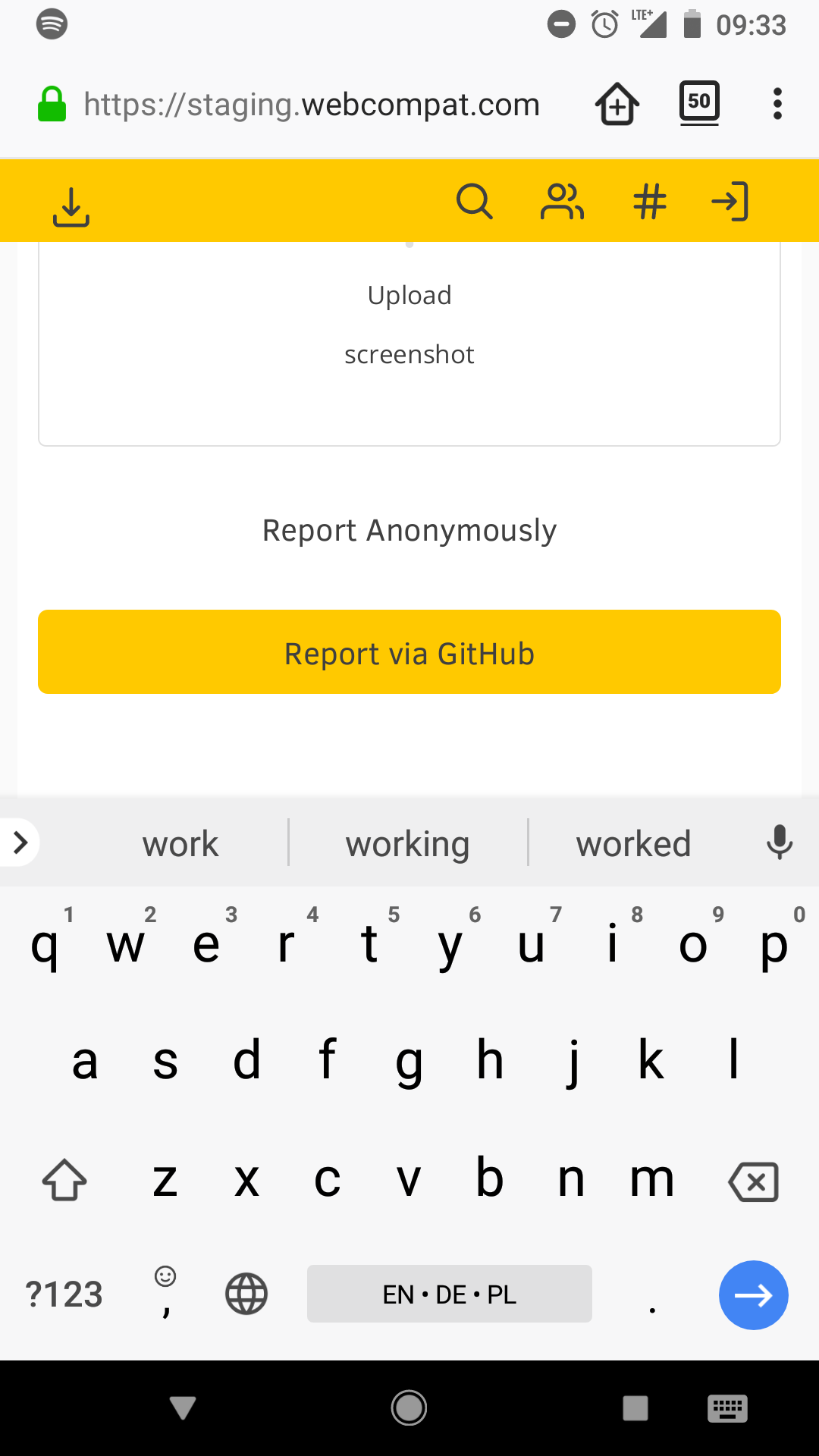The image size is (819, 1456).
Task: Change language on the EN DE PL spacebar
Action: 449,1294
